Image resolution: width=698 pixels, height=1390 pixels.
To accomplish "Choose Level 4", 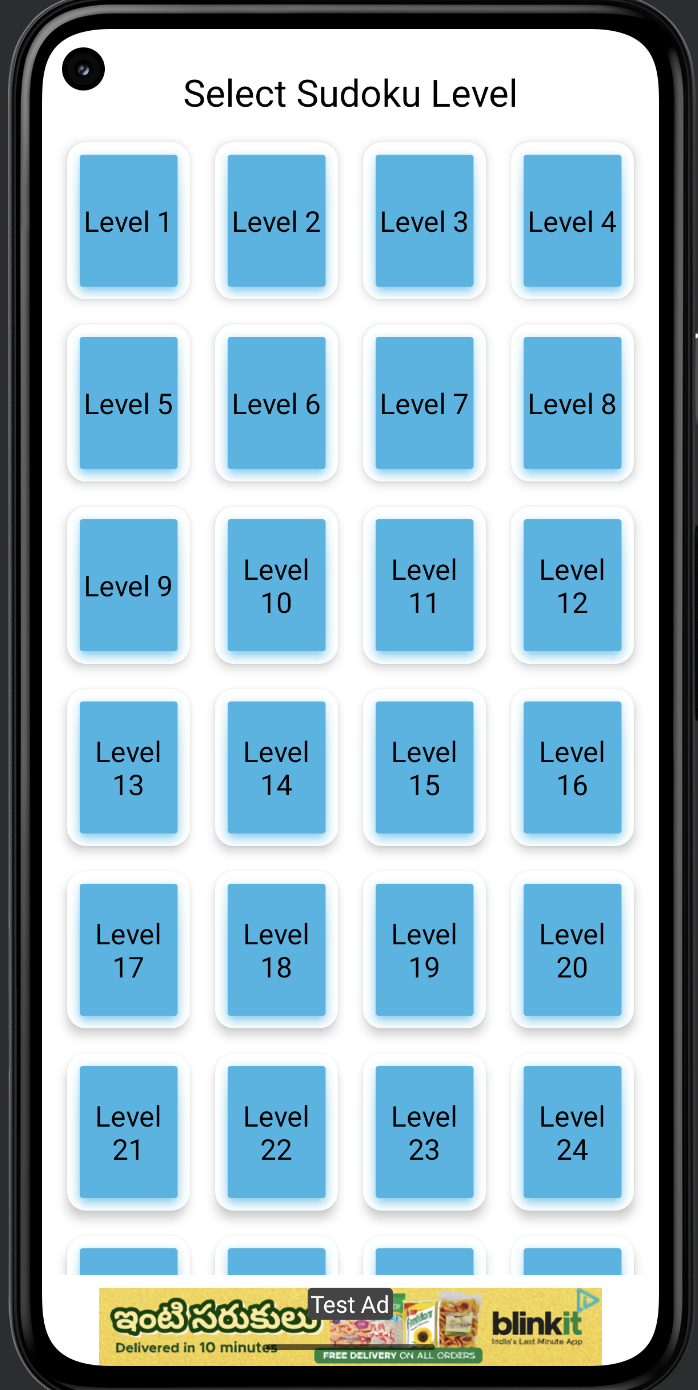I will coord(572,221).
